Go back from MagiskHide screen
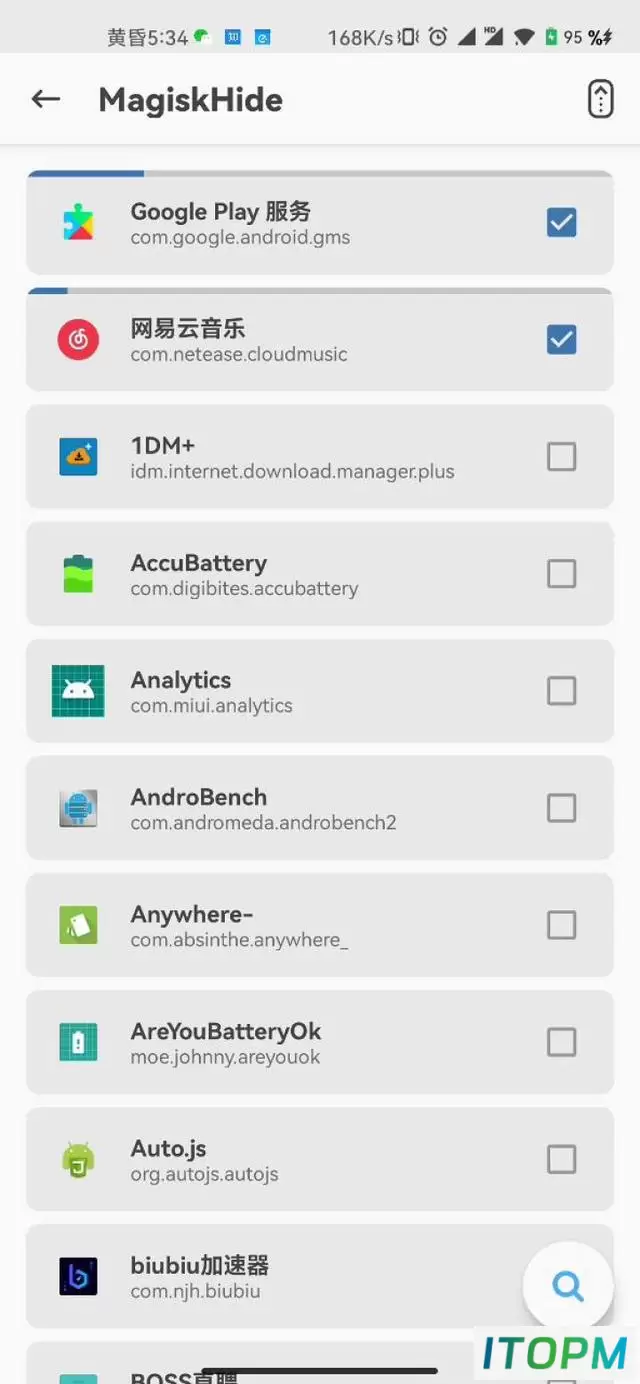The image size is (640, 1384). (46, 99)
